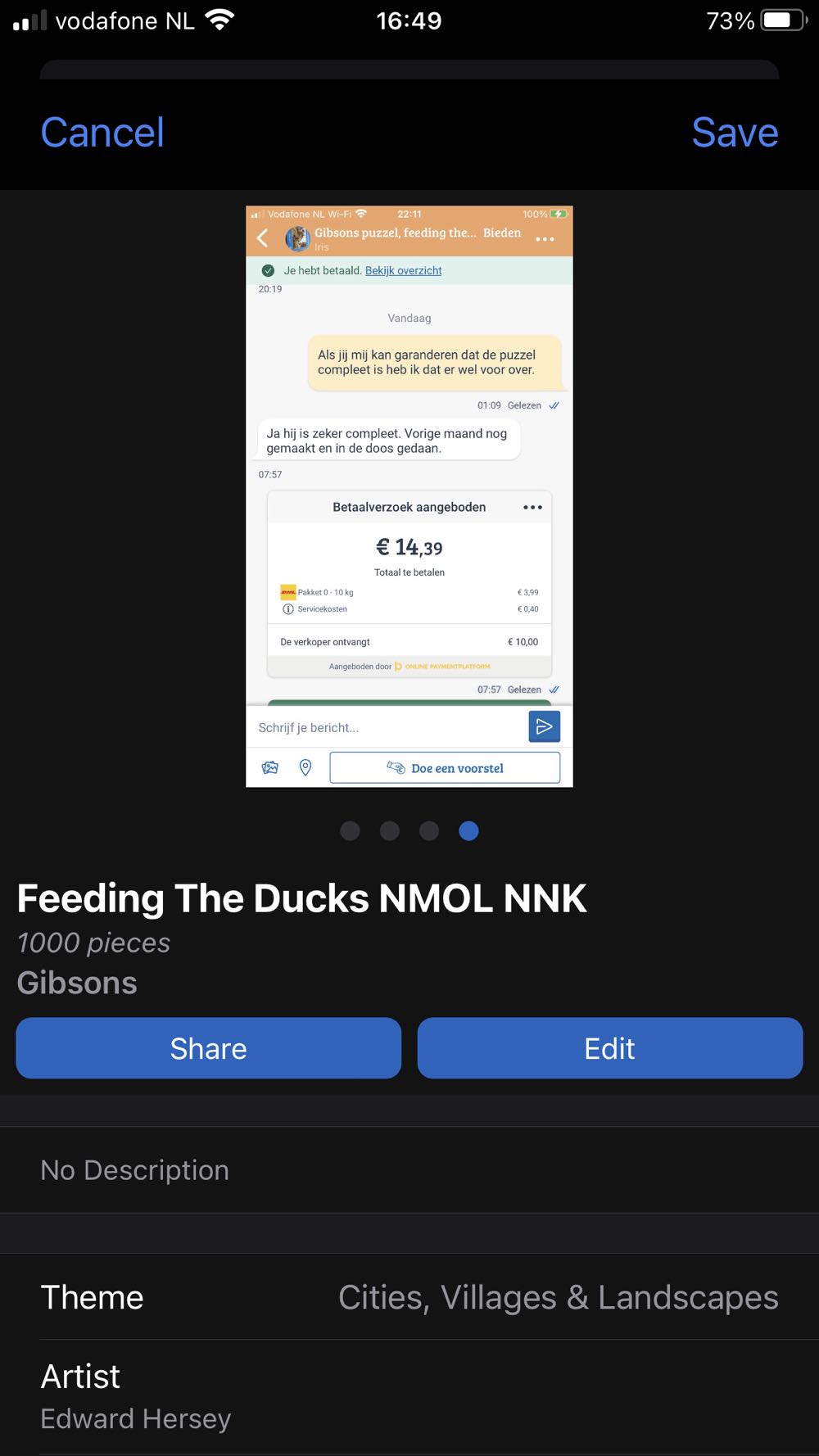This screenshot has width=819, height=1456.
Task: Jump to the first image dot
Action: (350, 831)
